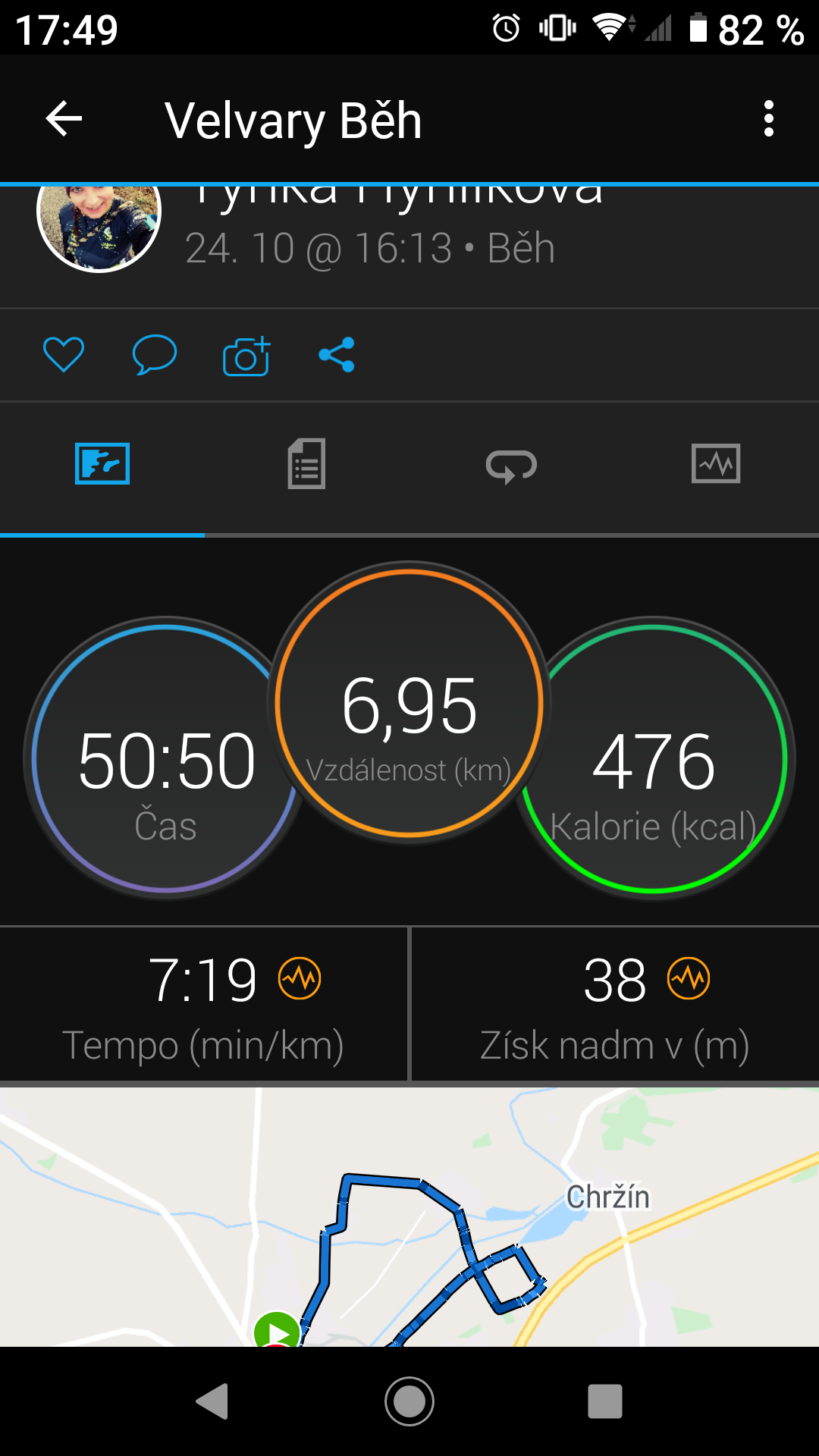
Task: Like this activity with the heart
Action: click(x=64, y=354)
